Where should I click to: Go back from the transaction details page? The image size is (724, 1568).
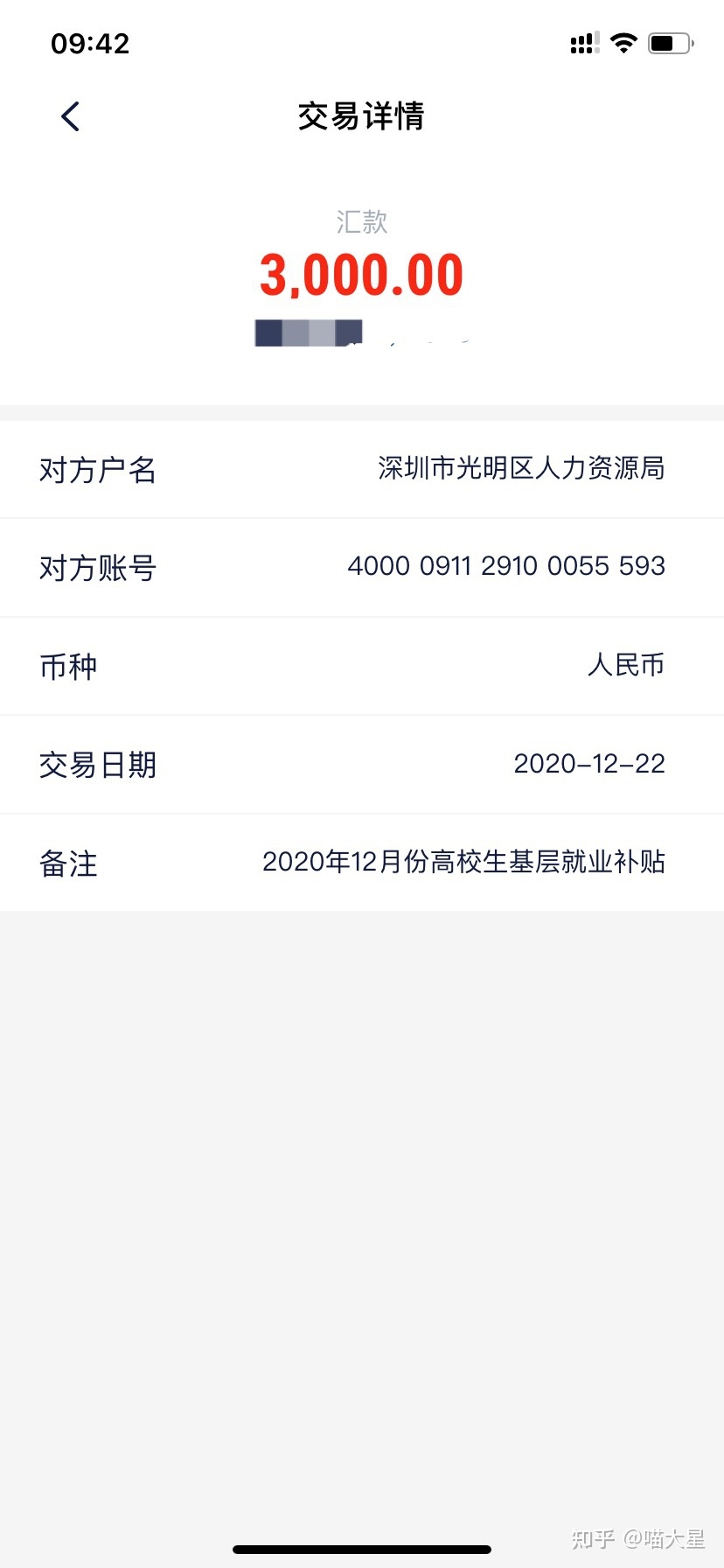pos(71,116)
